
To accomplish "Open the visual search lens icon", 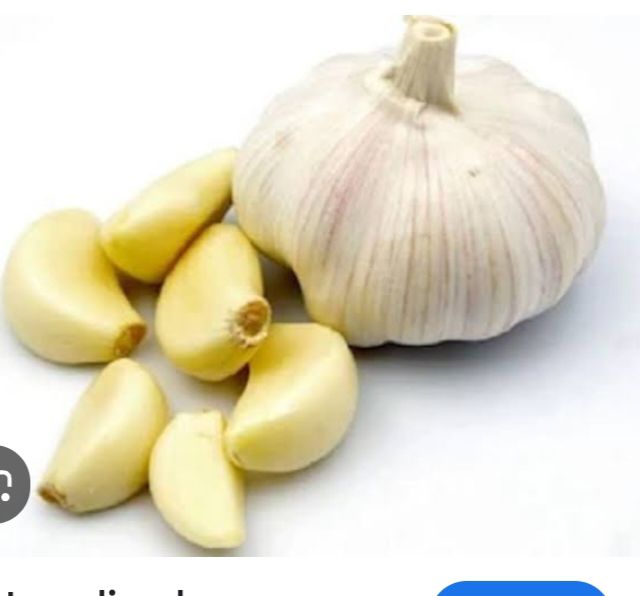I will click(8, 485).
